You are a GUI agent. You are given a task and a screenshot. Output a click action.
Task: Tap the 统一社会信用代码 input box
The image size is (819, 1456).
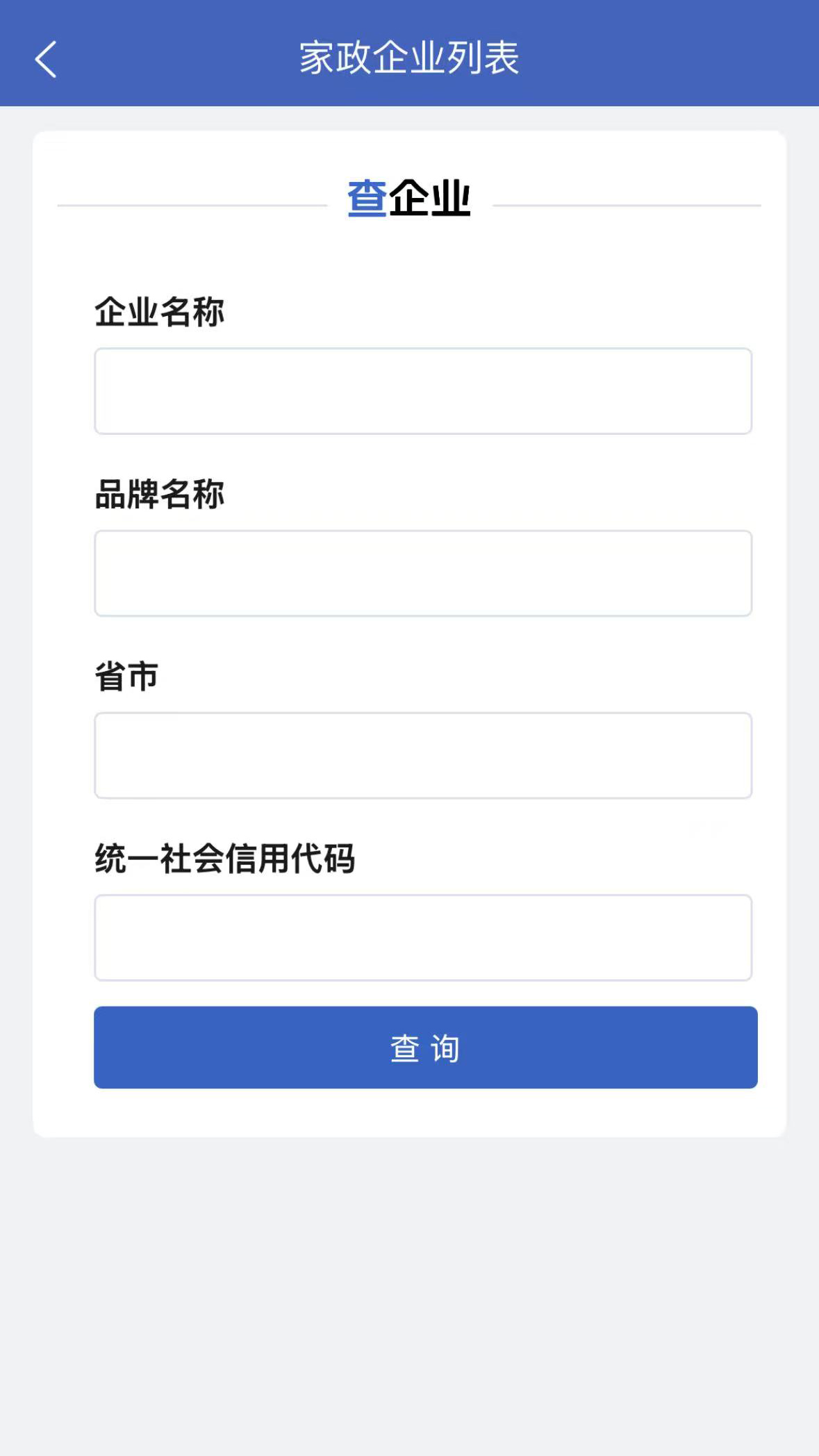(422, 938)
